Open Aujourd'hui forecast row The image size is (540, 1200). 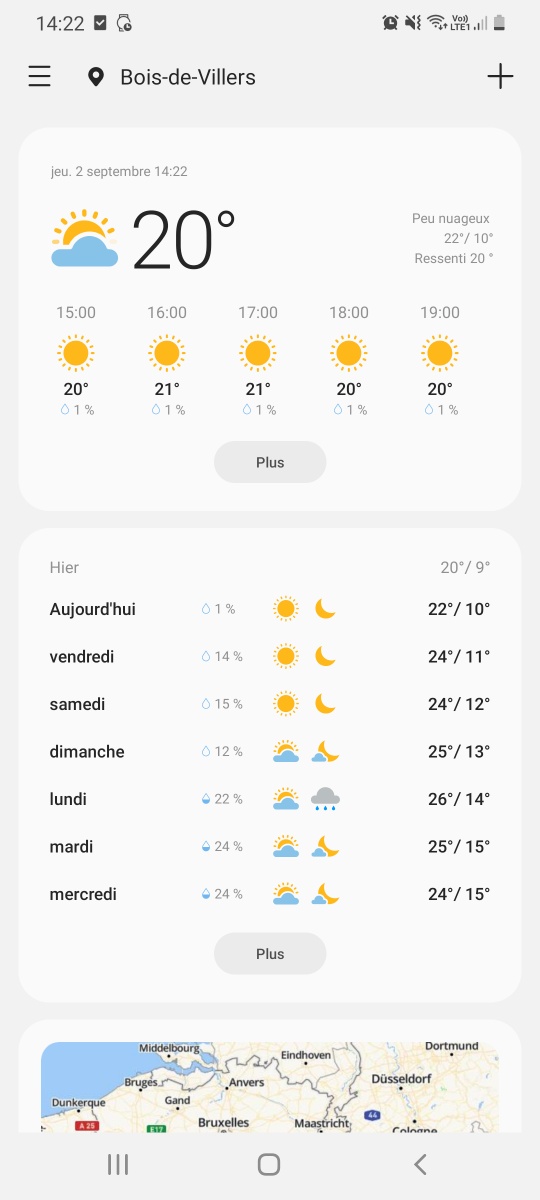click(x=270, y=609)
